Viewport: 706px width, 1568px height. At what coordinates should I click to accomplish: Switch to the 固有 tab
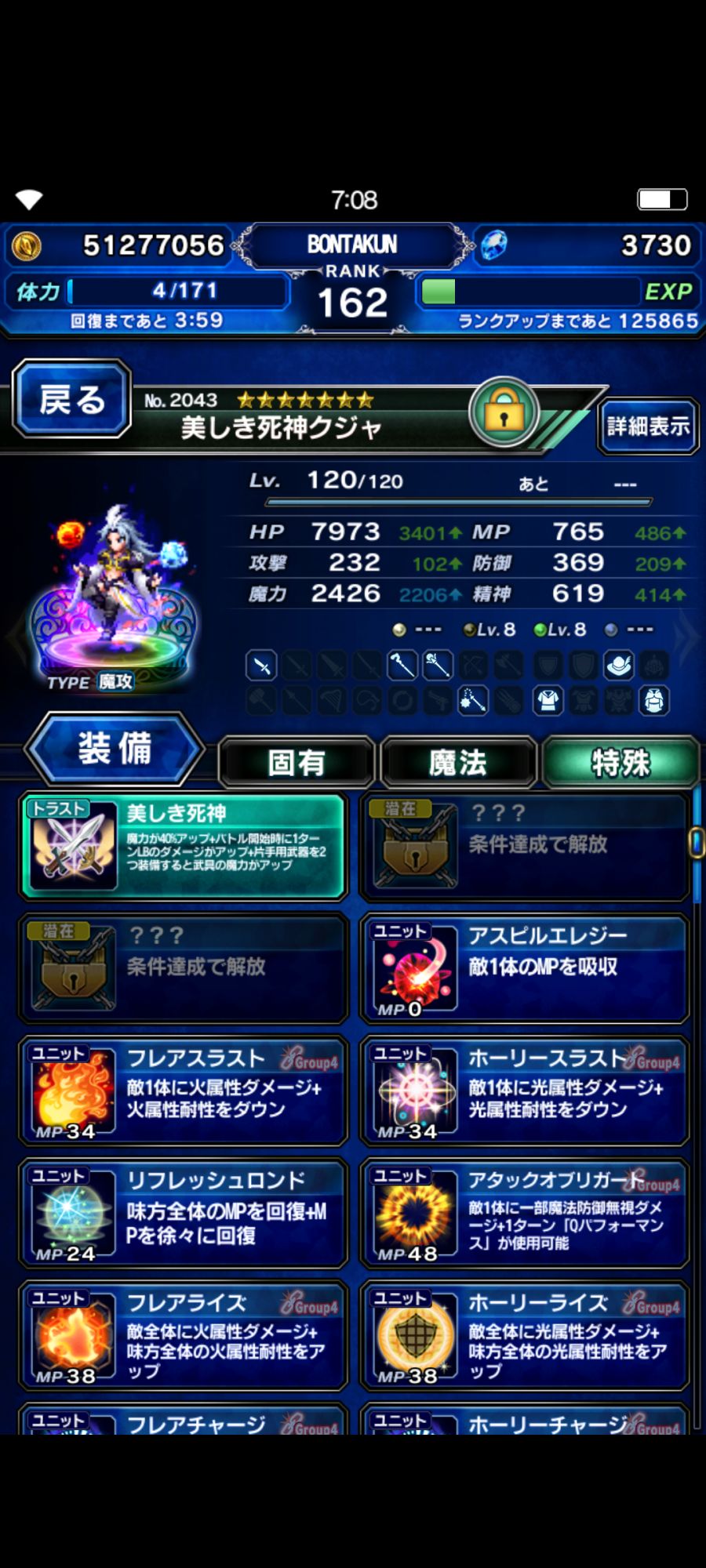coord(297,762)
